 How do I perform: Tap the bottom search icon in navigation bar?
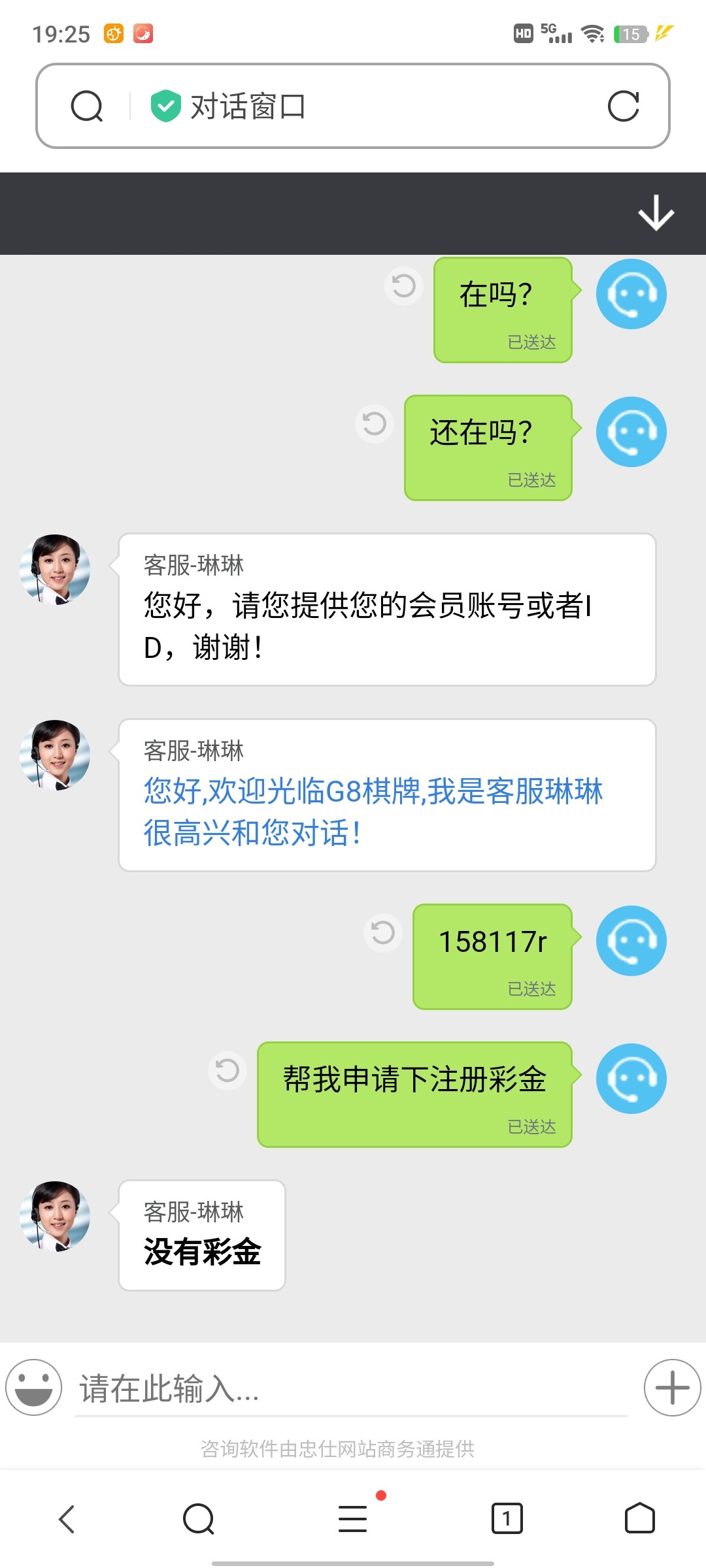click(x=199, y=1519)
